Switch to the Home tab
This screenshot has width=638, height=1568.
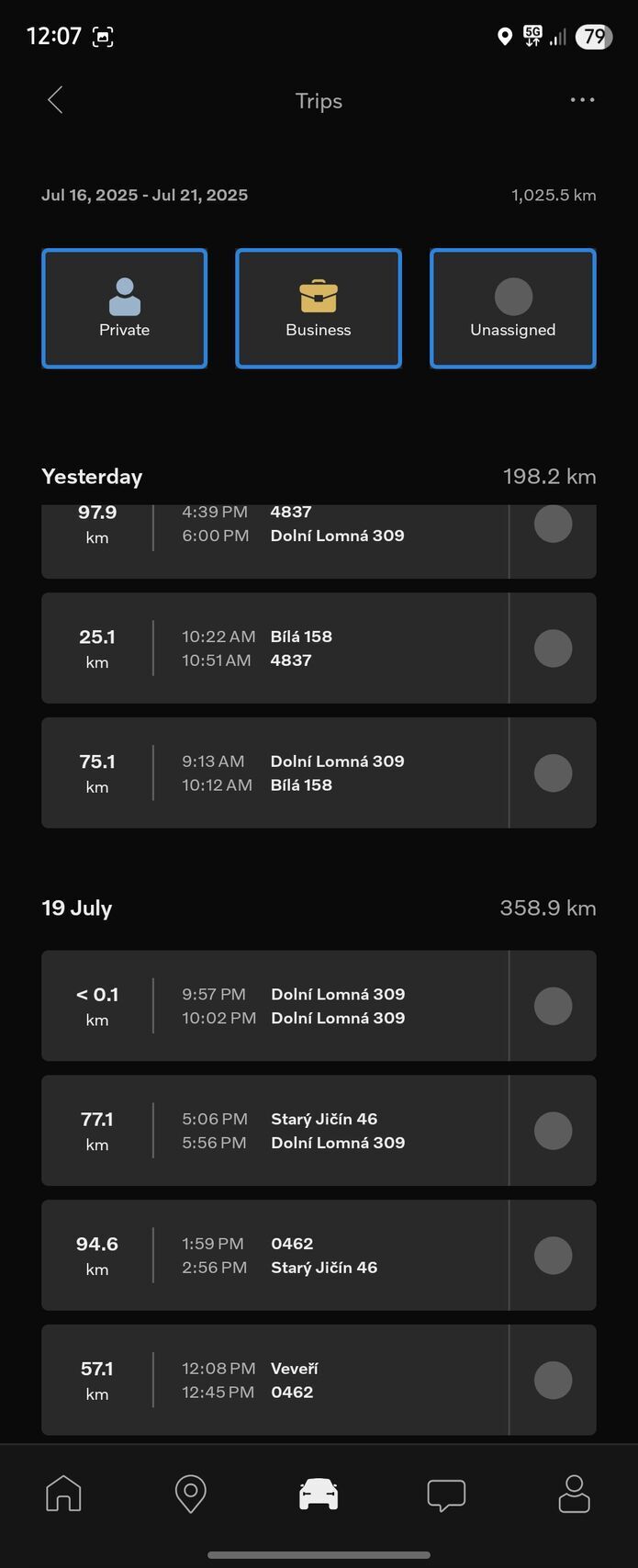(63, 1494)
